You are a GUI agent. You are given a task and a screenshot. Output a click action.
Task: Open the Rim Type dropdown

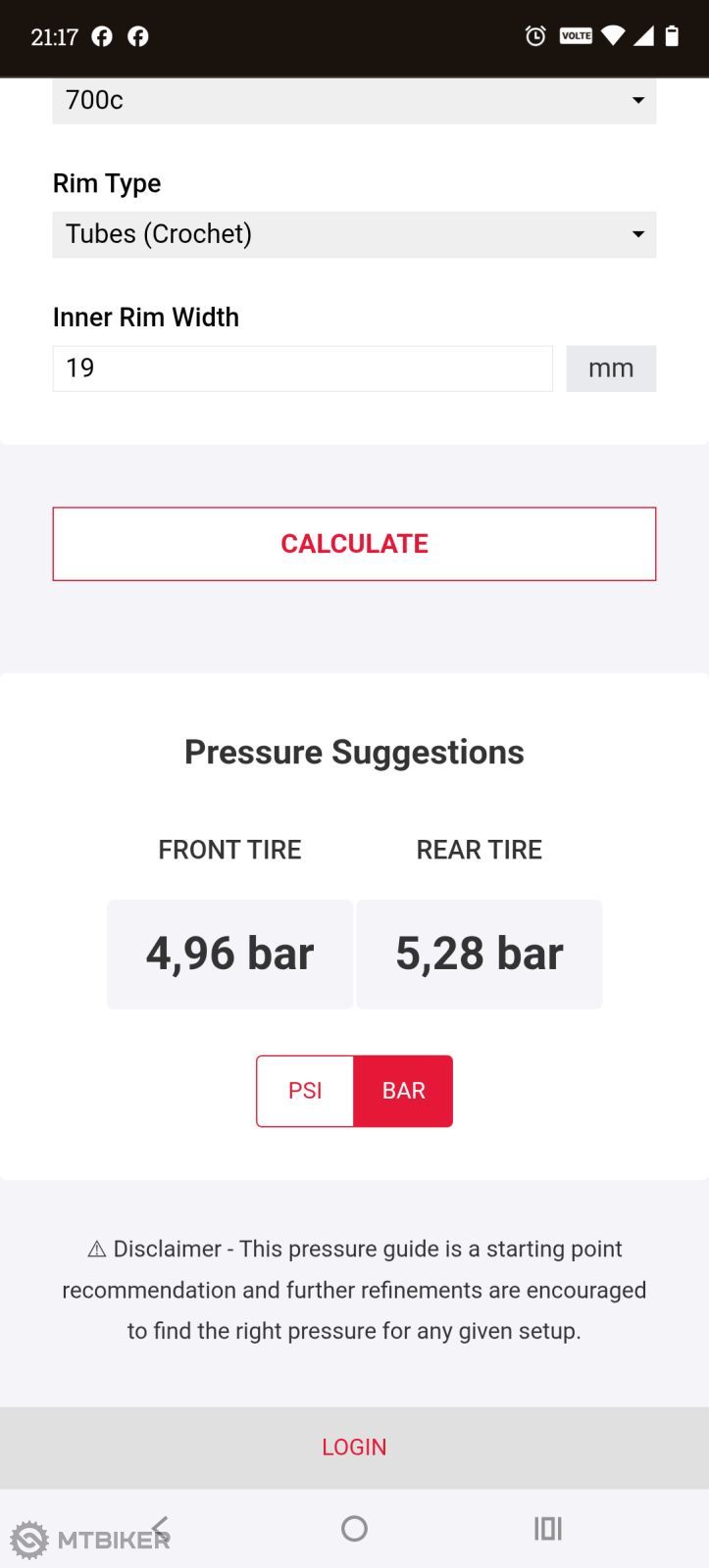click(x=354, y=234)
